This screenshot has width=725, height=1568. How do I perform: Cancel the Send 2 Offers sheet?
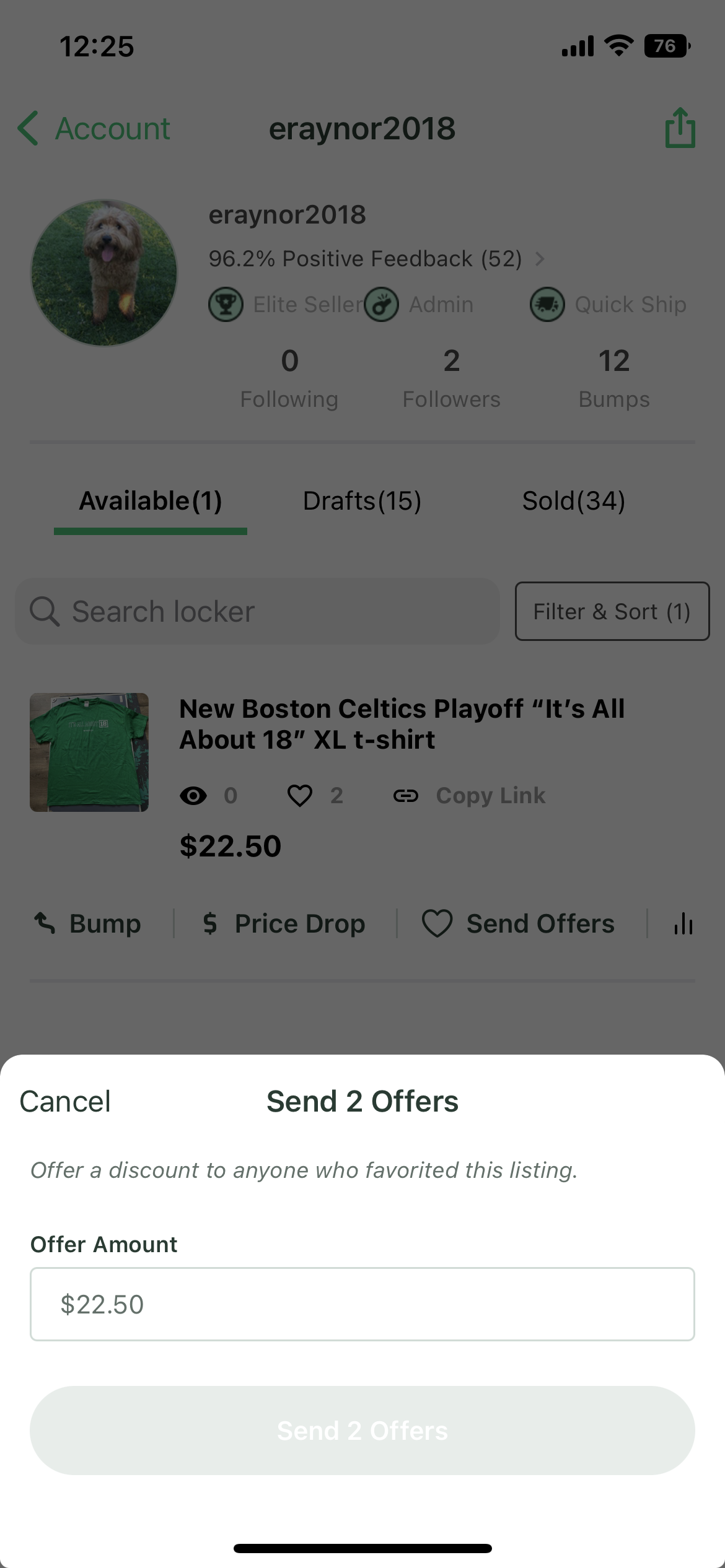point(65,1102)
